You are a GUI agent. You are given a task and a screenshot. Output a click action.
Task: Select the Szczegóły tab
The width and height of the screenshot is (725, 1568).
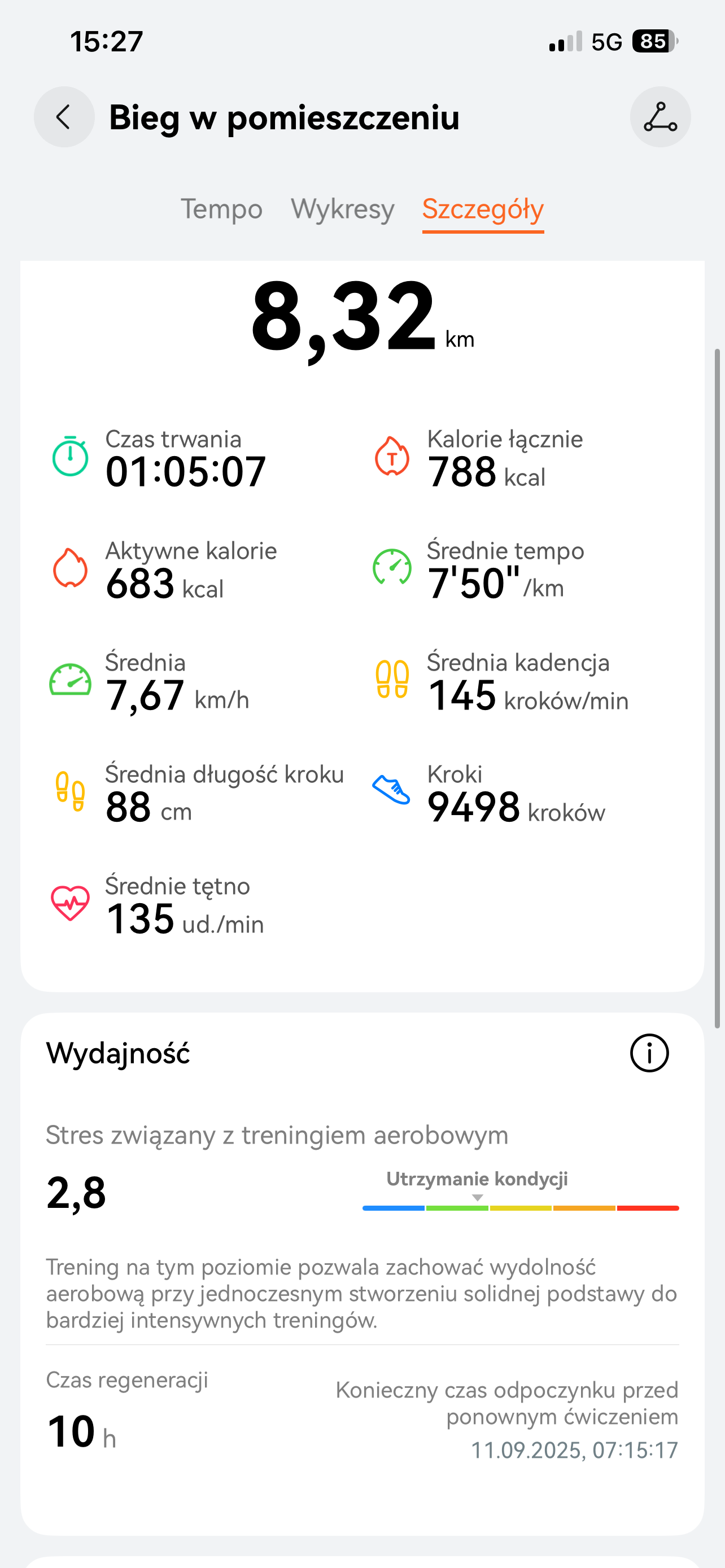pos(483,209)
